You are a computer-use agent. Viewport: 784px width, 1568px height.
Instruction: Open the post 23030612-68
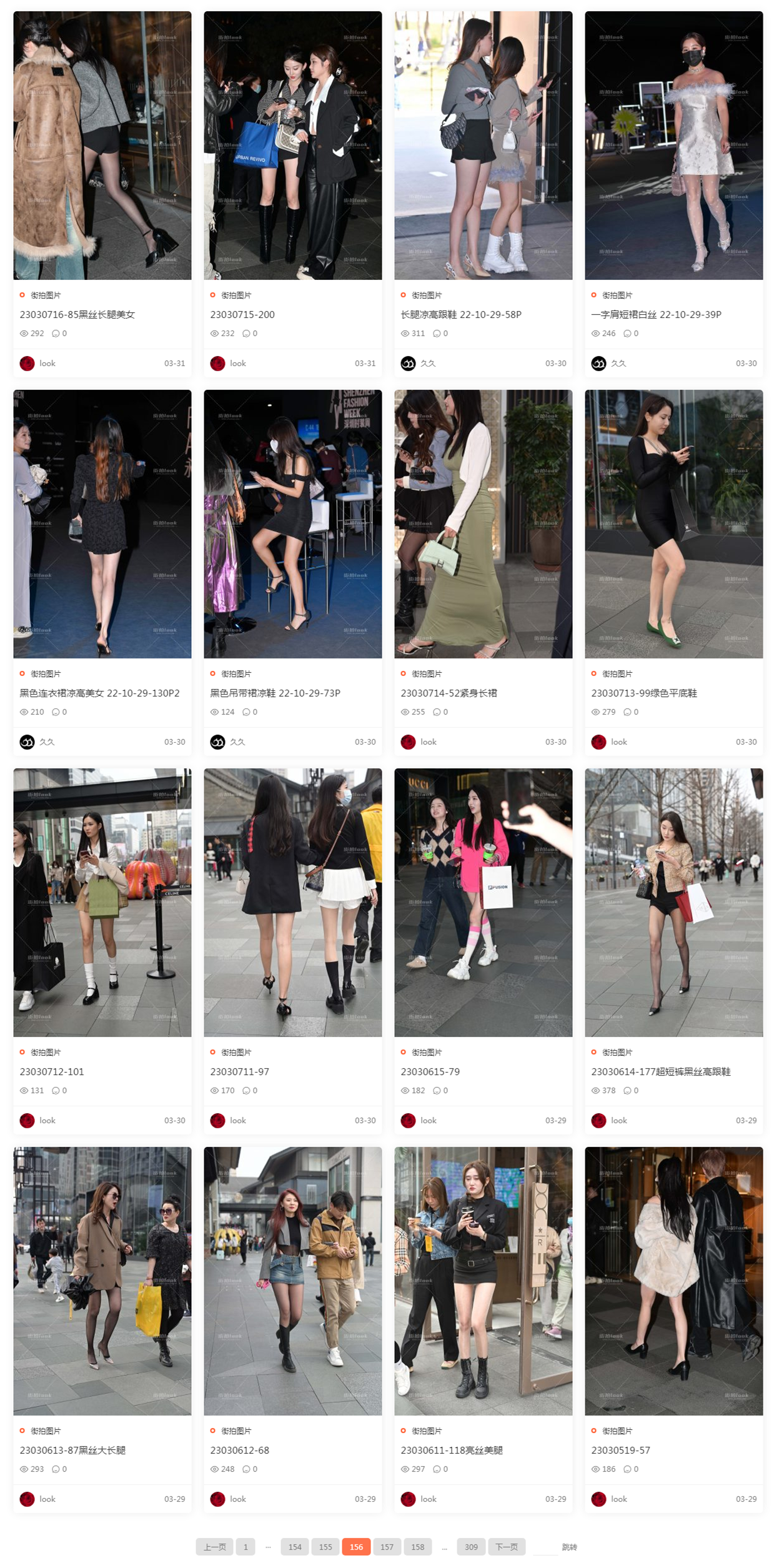(x=239, y=1451)
